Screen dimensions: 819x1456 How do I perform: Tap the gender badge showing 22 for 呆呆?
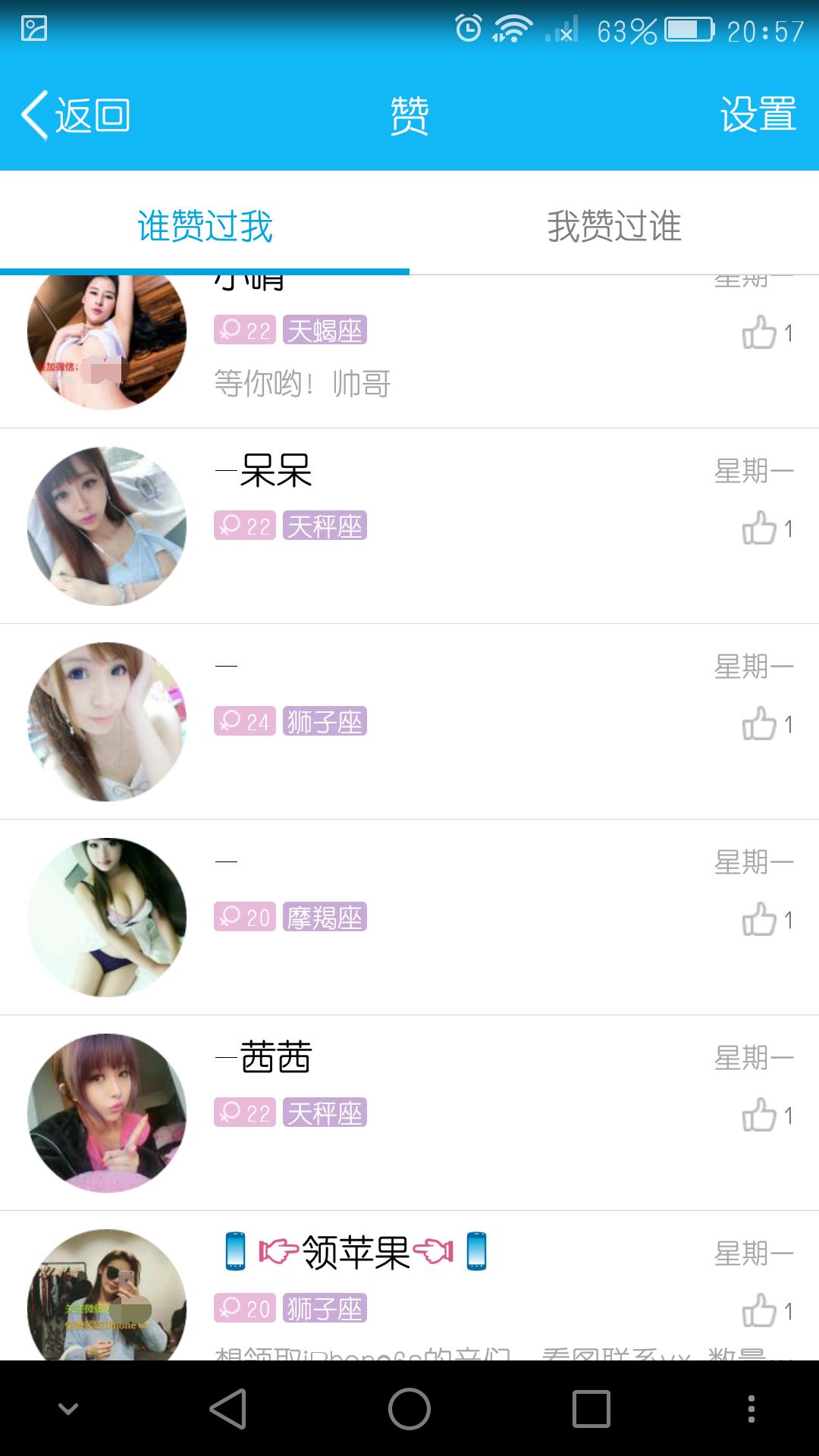pyautogui.click(x=244, y=526)
